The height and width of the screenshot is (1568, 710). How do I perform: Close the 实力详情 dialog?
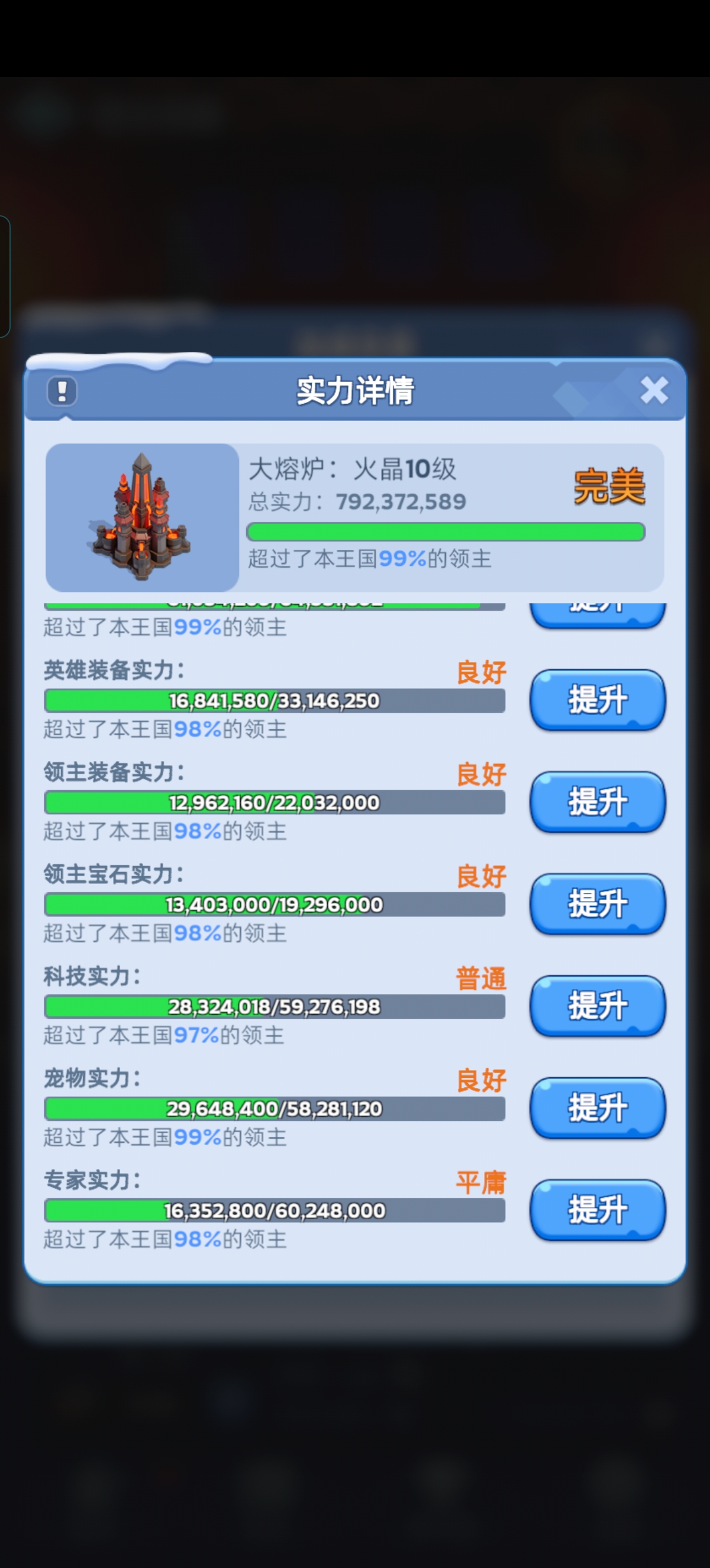click(x=653, y=390)
